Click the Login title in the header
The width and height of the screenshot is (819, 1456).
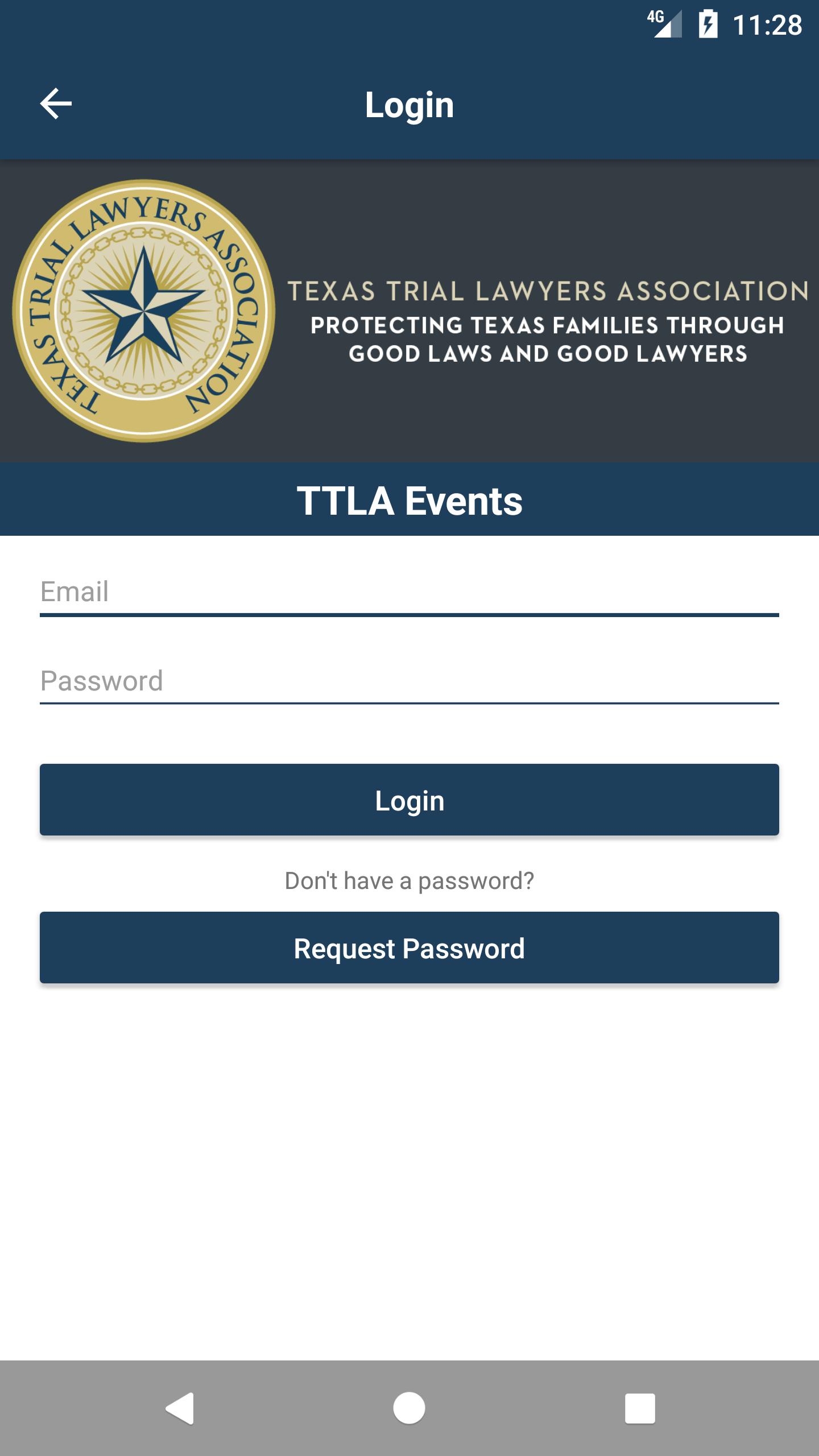click(409, 104)
